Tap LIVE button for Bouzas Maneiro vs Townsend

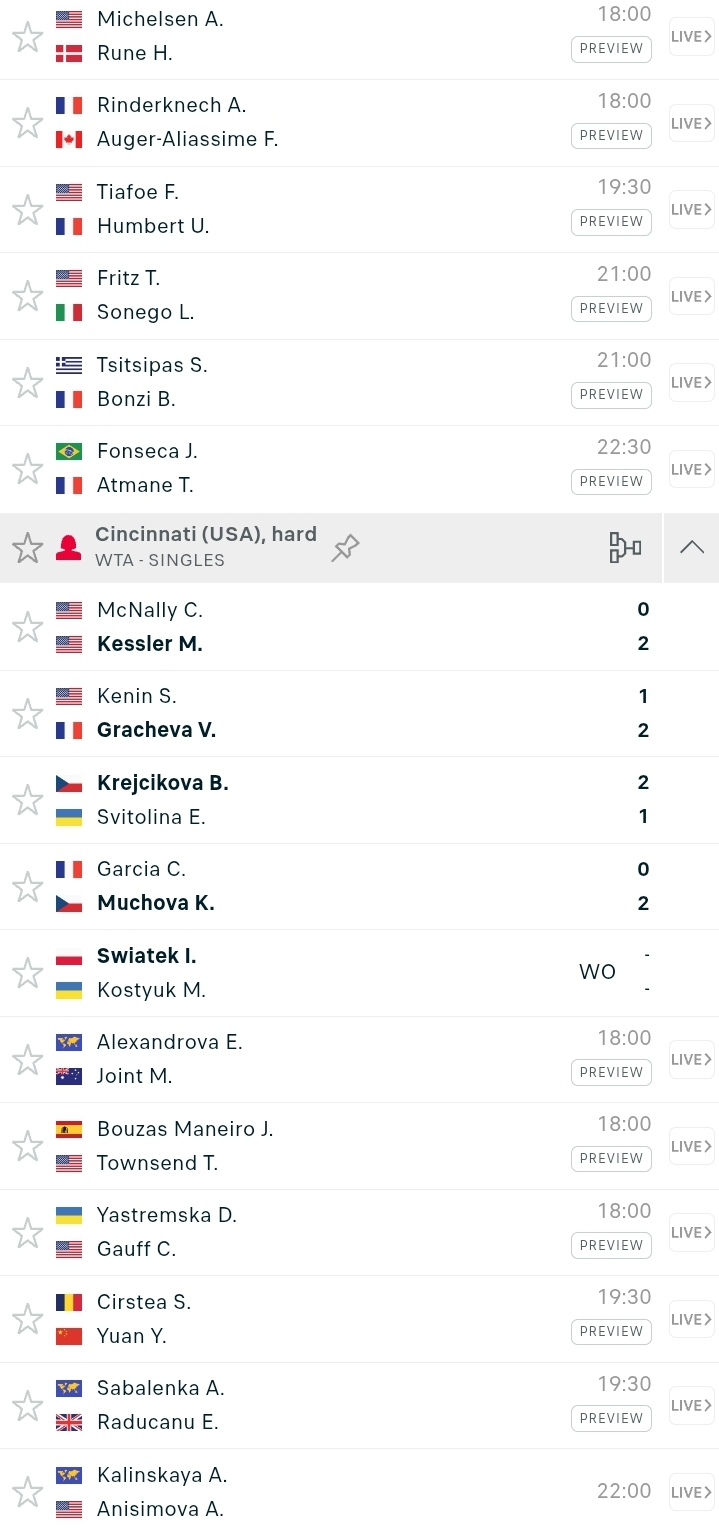(691, 1146)
